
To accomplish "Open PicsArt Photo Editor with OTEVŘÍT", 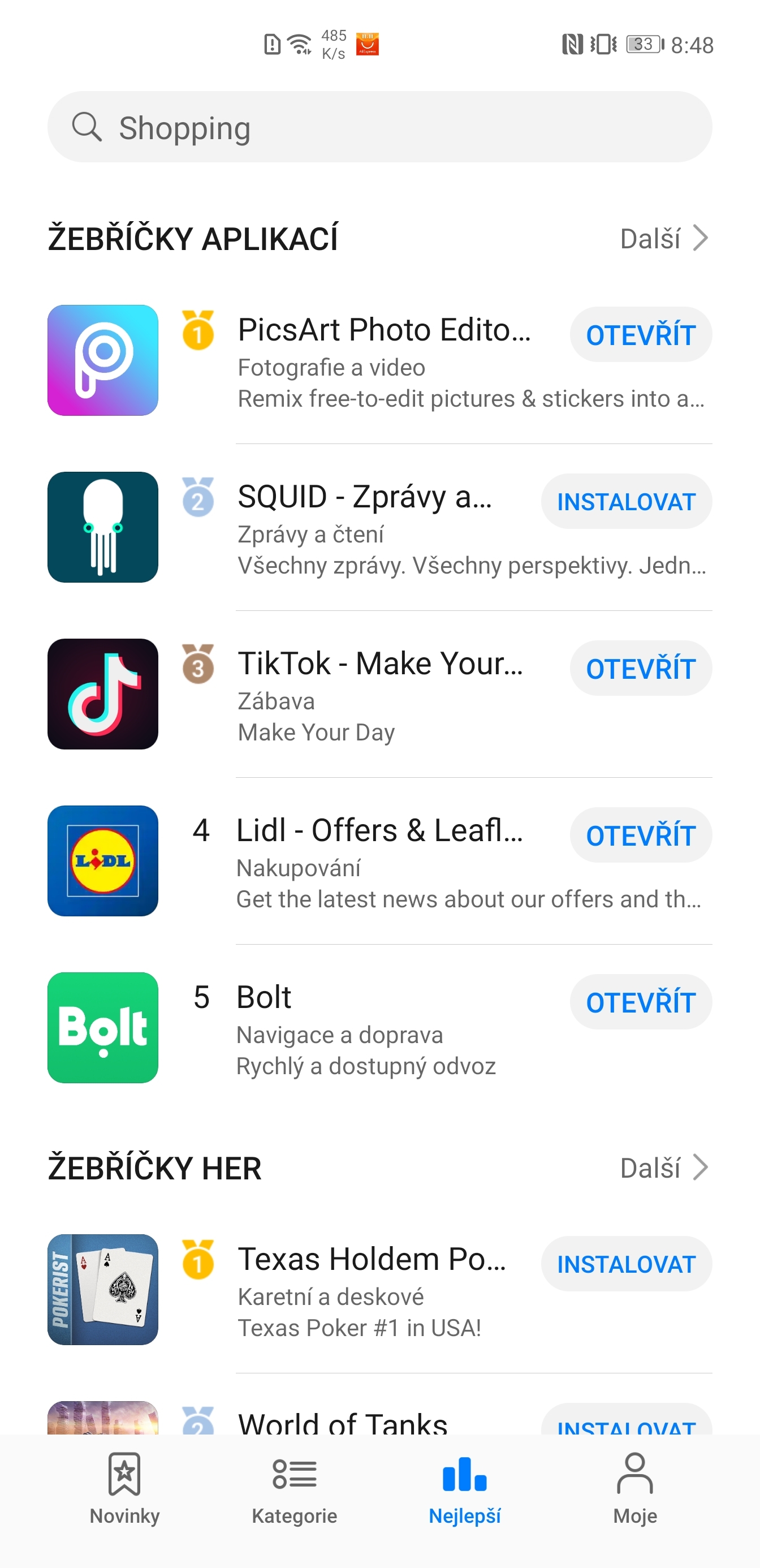I will (640, 335).
